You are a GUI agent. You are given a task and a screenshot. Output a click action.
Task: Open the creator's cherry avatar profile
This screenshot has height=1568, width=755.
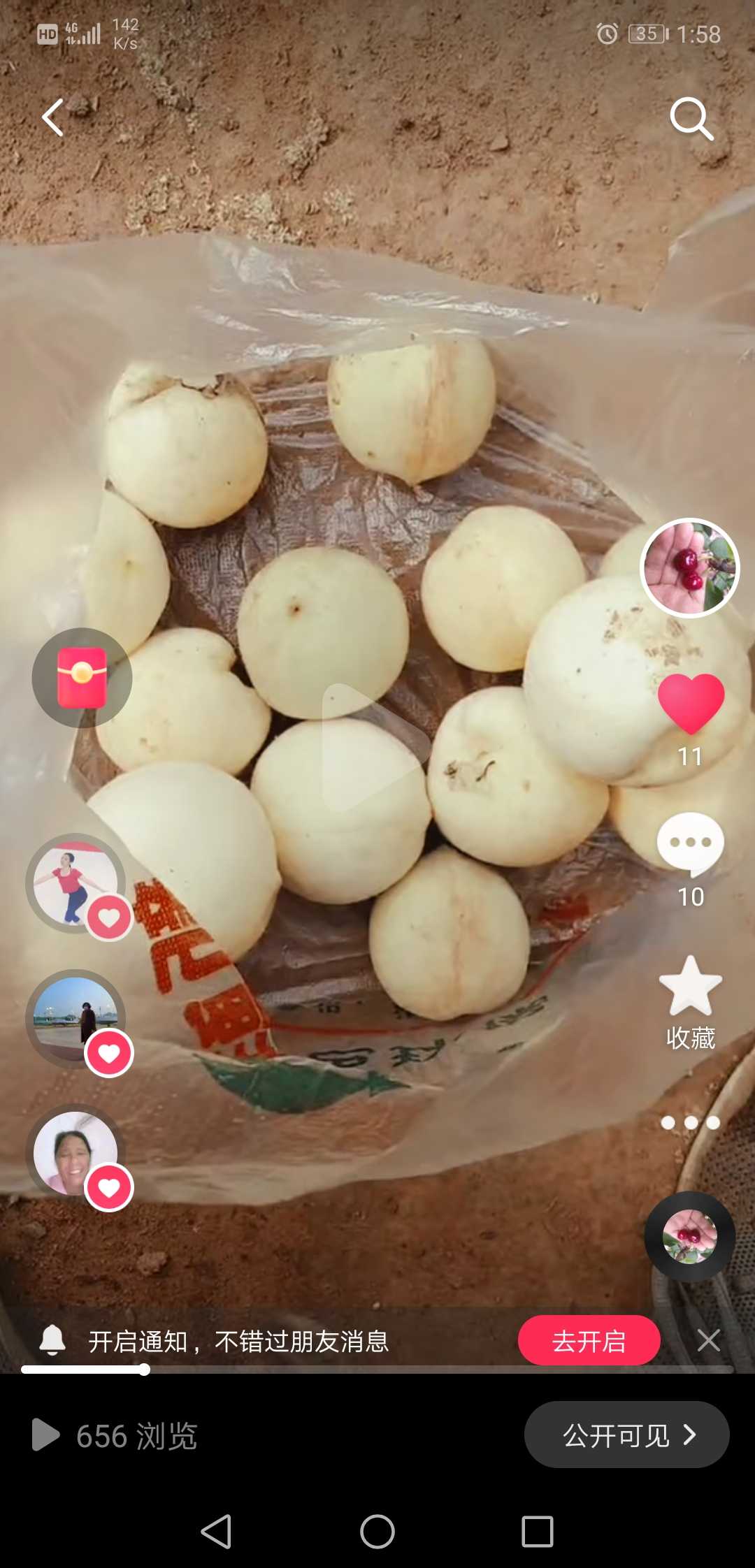pyautogui.click(x=690, y=567)
